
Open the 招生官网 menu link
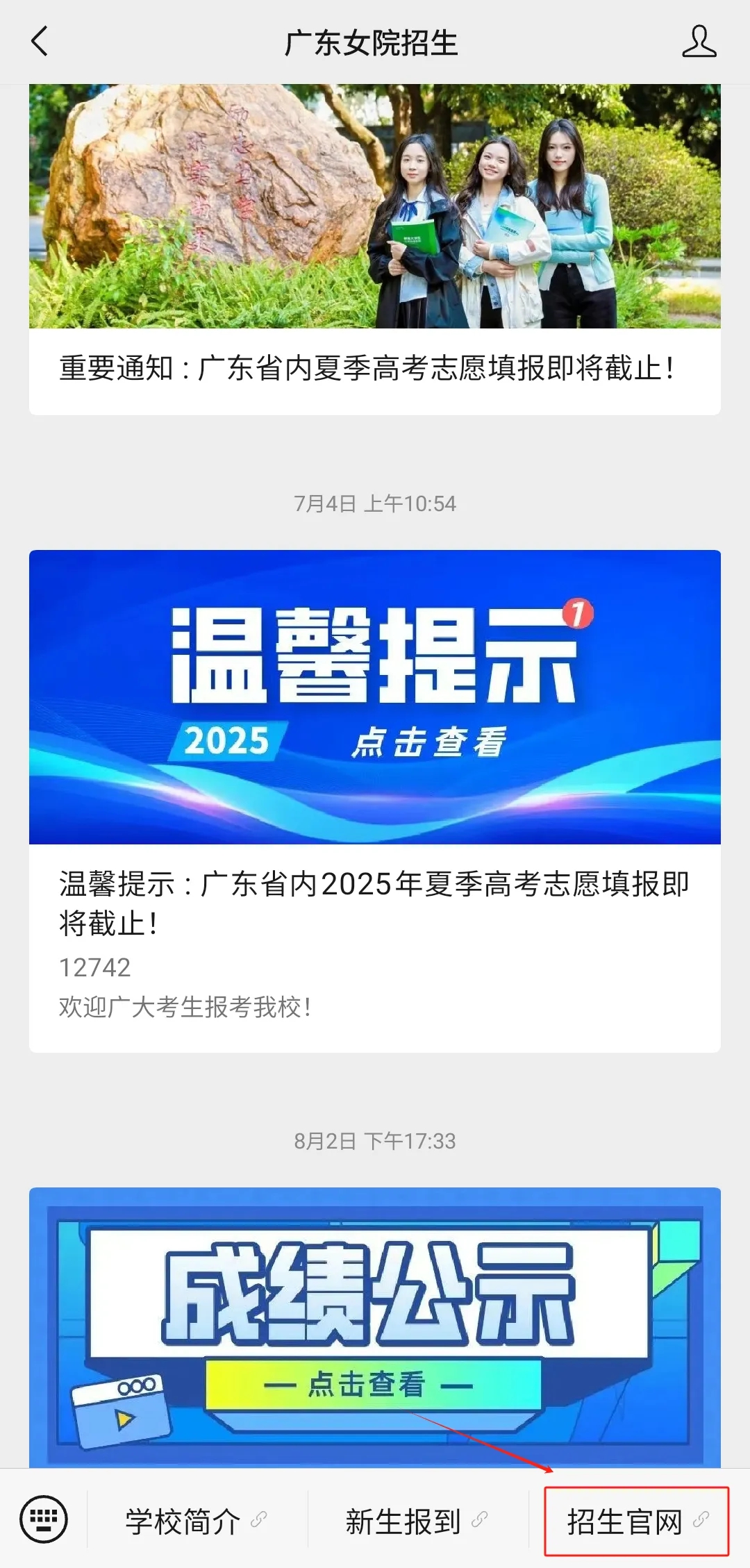(636, 1521)
